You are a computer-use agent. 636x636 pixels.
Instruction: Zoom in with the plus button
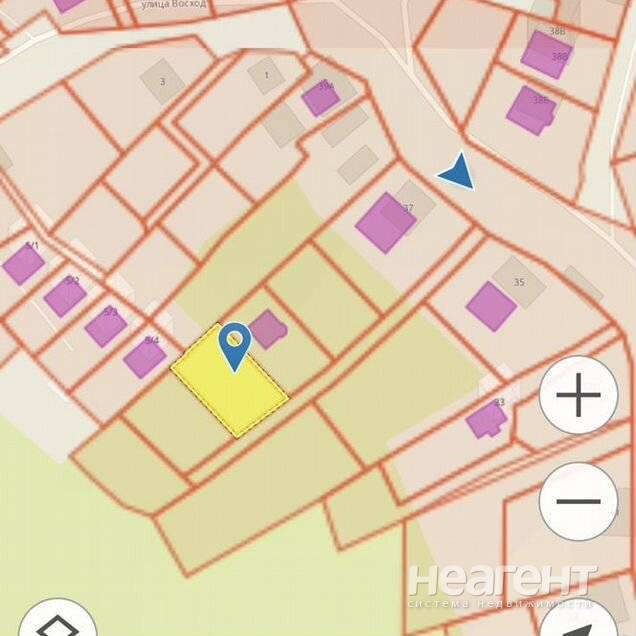(578, 395)
